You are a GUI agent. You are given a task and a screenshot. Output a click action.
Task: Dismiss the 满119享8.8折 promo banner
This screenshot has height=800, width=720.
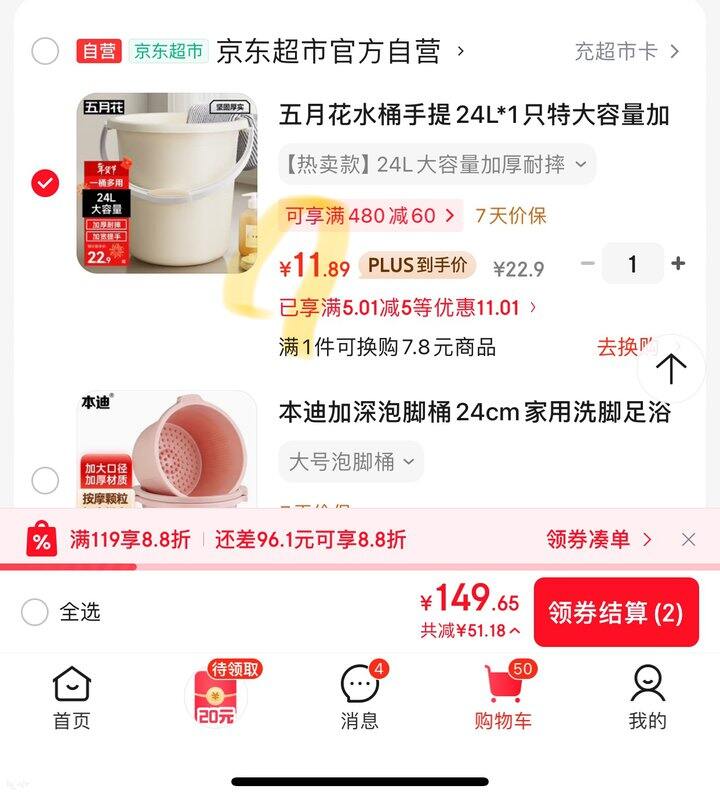[688, 539]
